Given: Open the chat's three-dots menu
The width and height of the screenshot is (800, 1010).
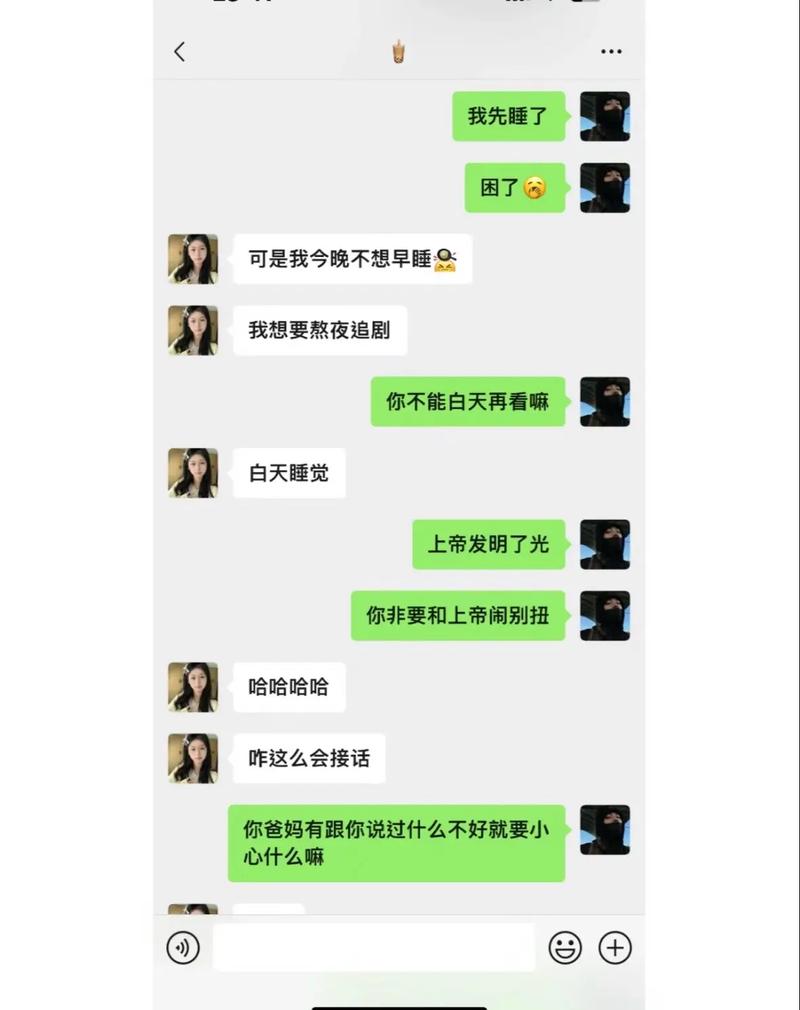Looking at the screenshot, I should coord(611,52).
